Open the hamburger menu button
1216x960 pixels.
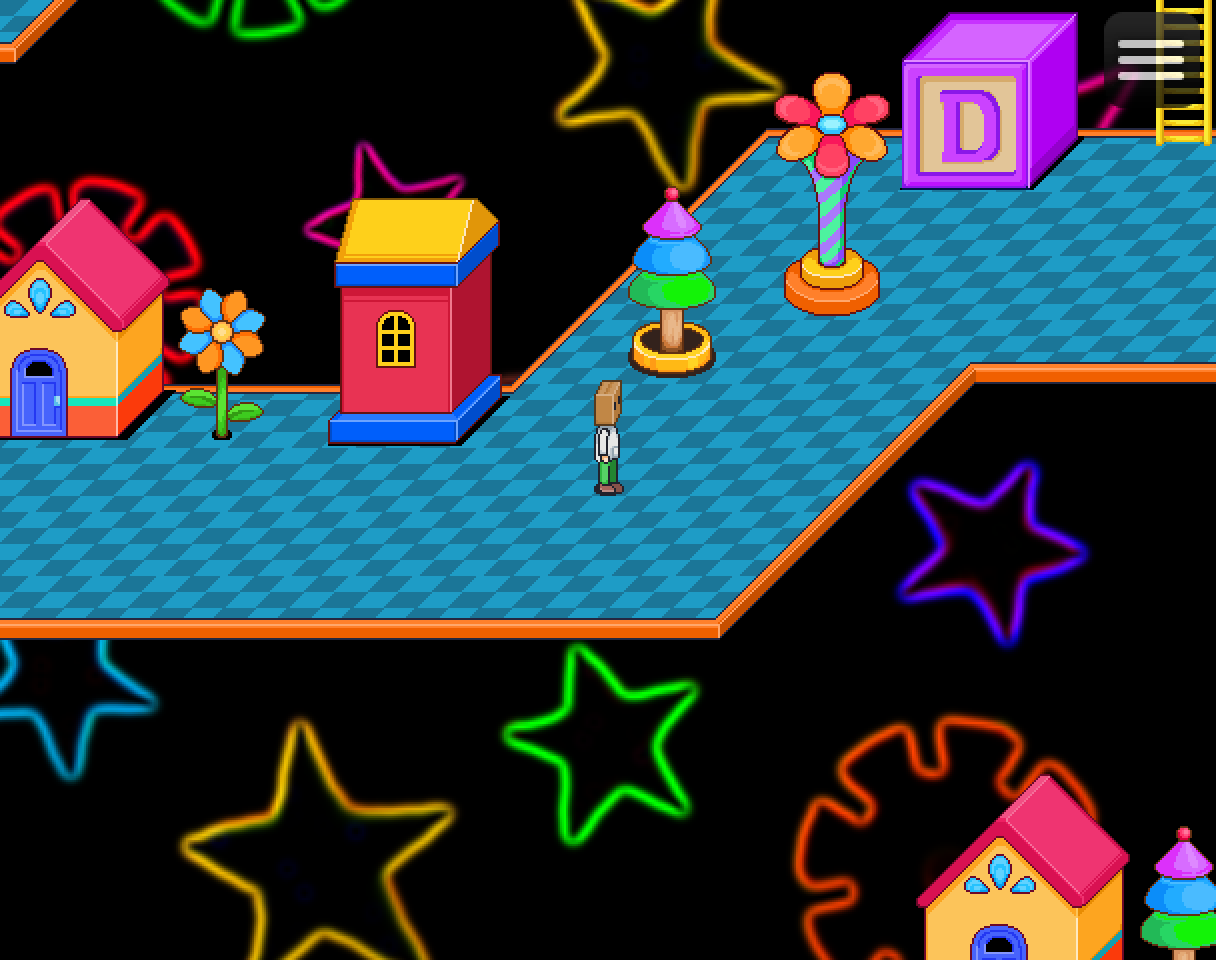coord(1151,59)
